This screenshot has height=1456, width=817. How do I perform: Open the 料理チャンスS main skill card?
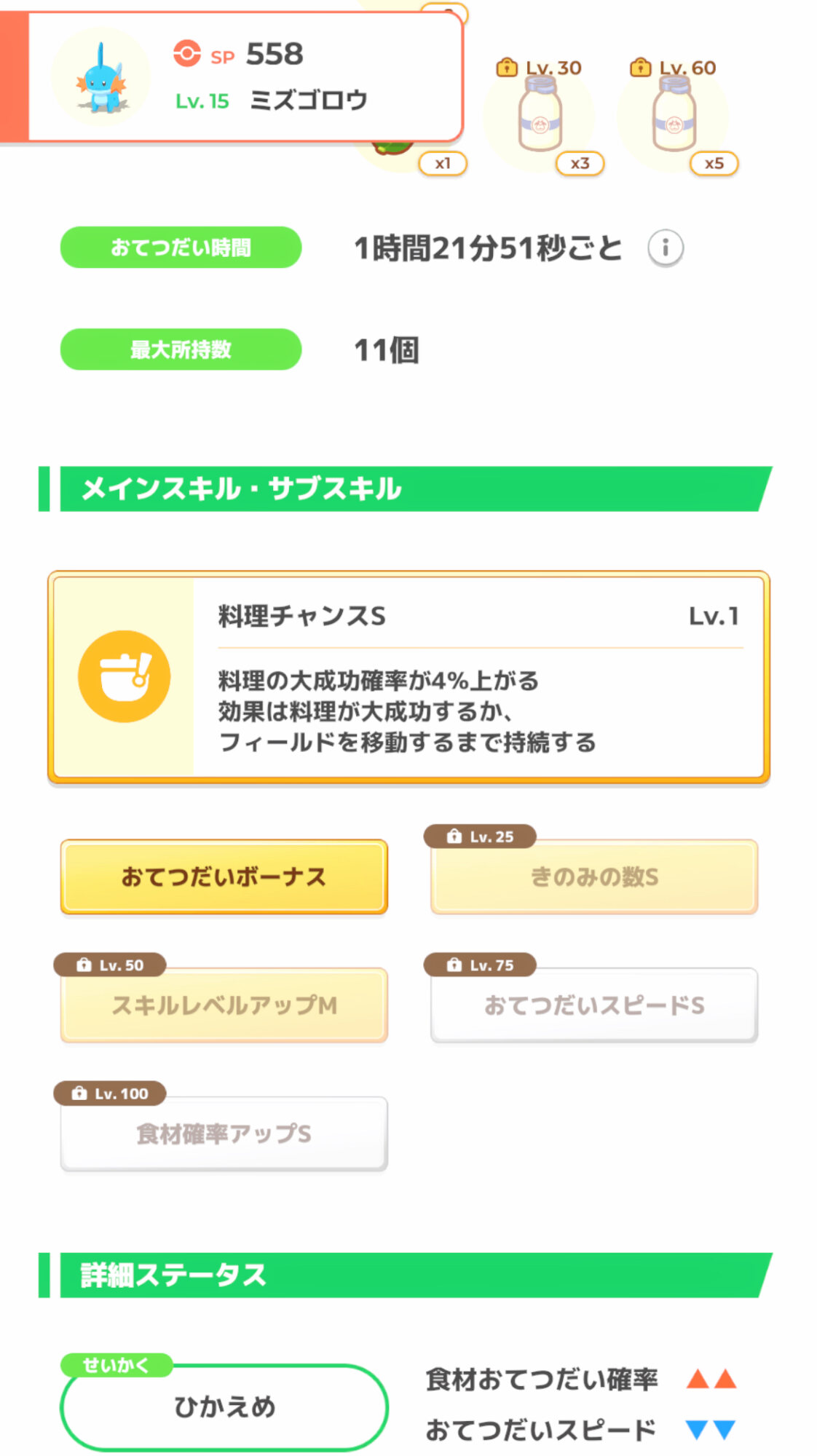coord(408,676)
